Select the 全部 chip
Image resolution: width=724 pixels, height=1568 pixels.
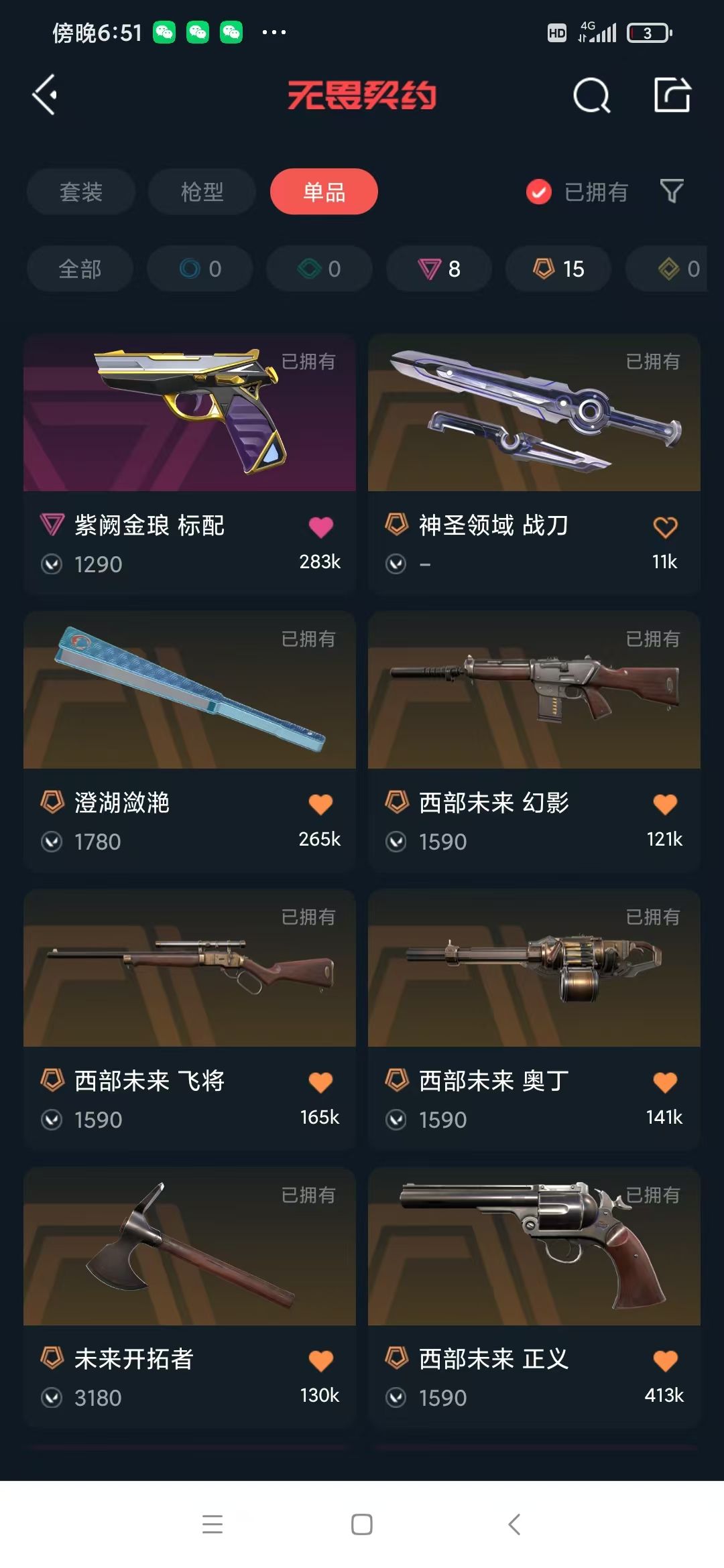pyautogui.click(x=80, y=269)
